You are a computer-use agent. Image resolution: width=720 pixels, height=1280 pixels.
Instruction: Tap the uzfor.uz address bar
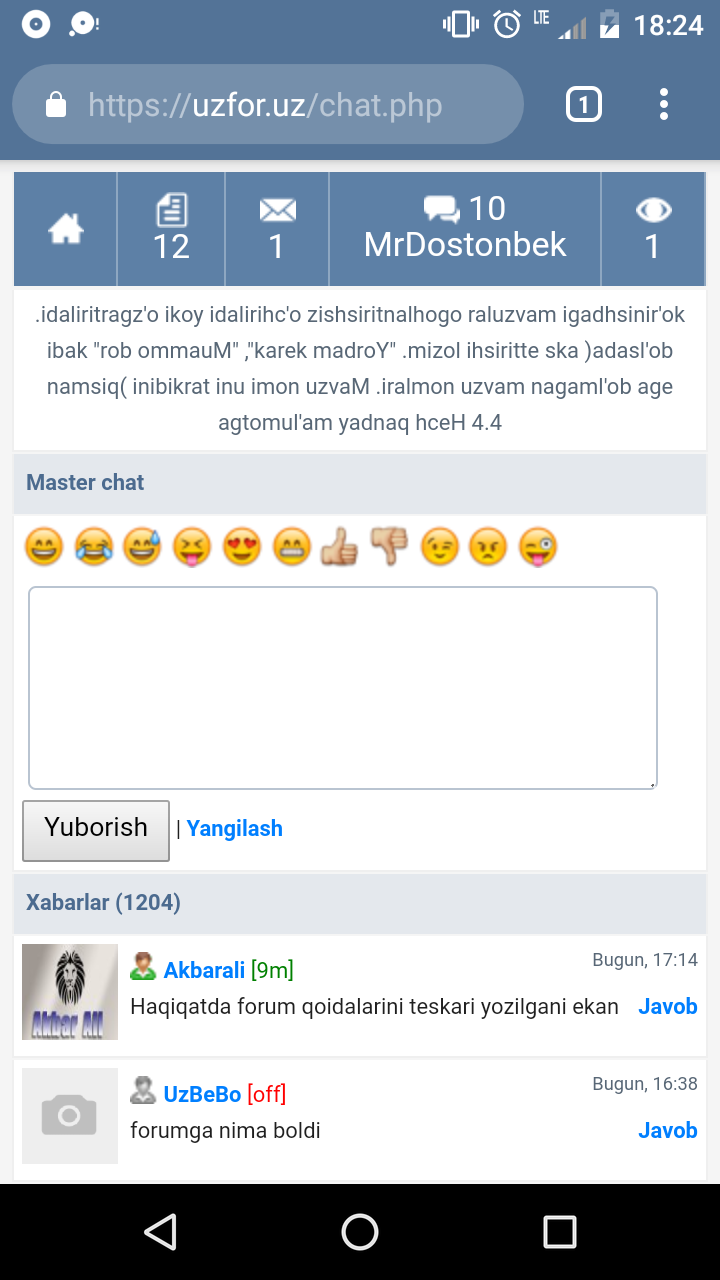coord(266,105)
